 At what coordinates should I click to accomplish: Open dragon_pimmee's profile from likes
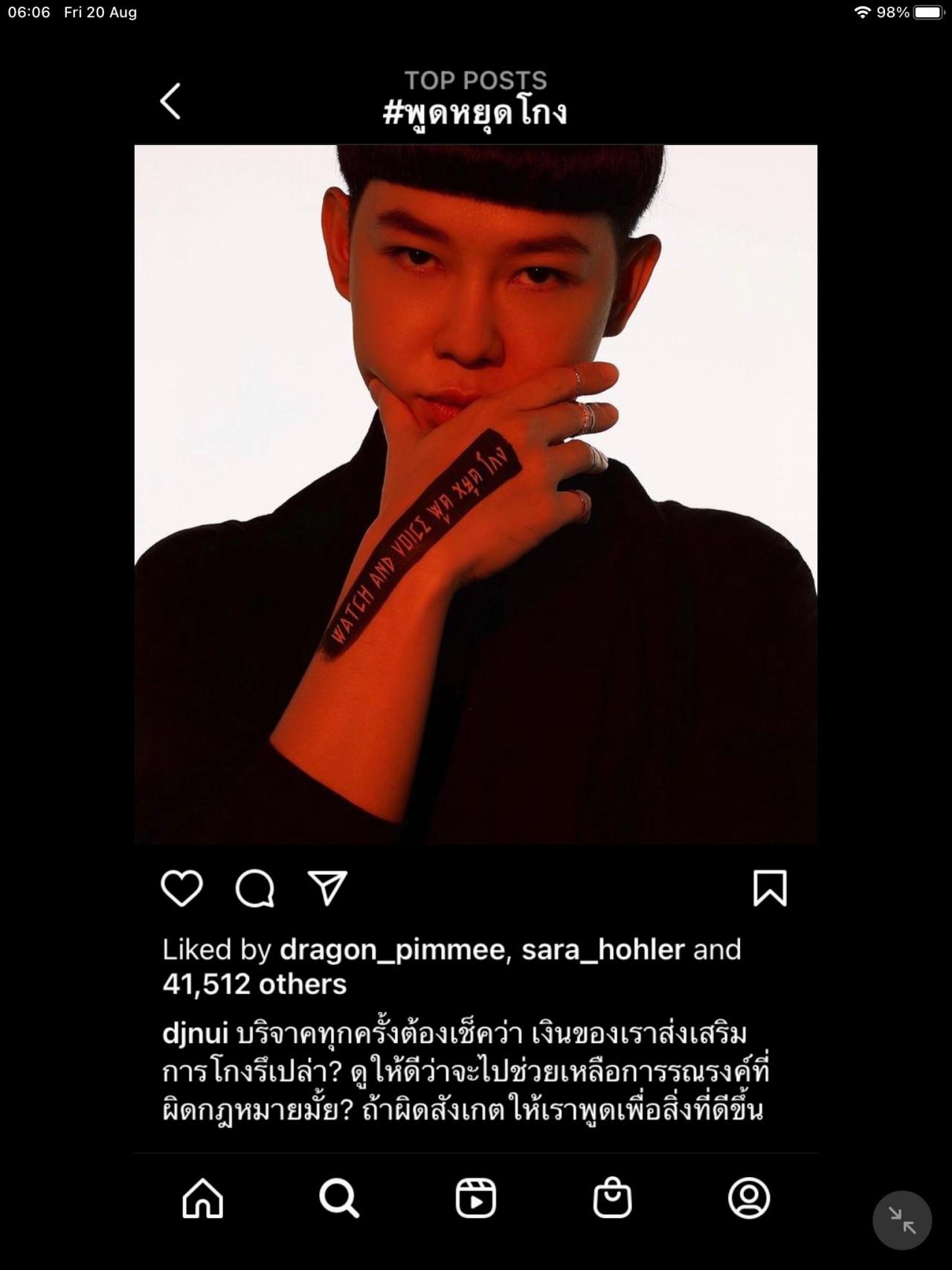tap(392, 950)
